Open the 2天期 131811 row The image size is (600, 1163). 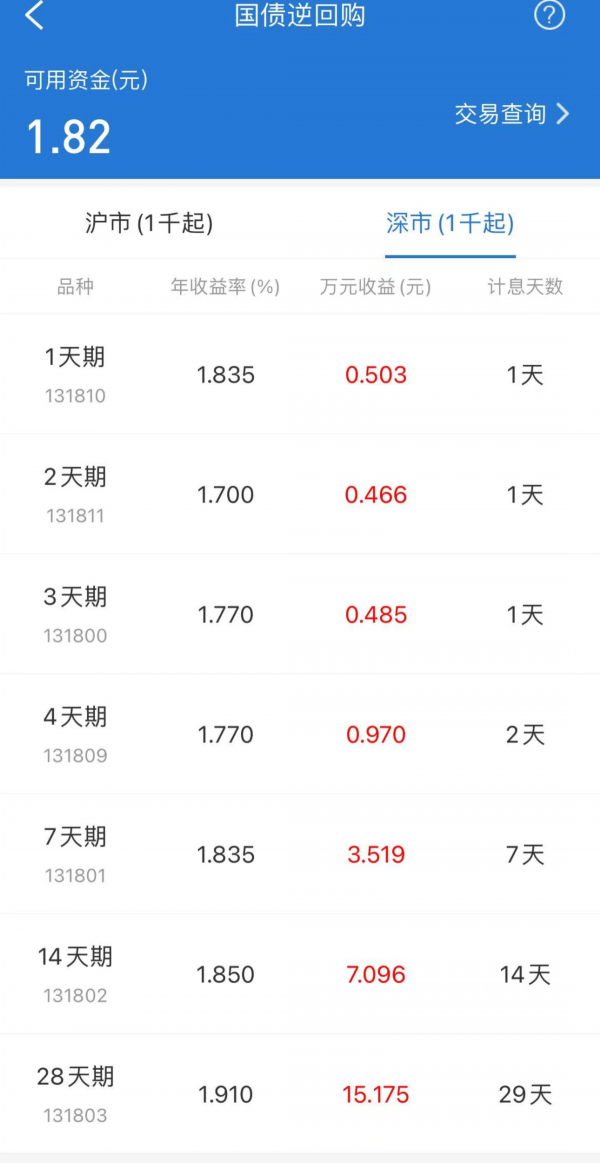[x=300, y=495]
